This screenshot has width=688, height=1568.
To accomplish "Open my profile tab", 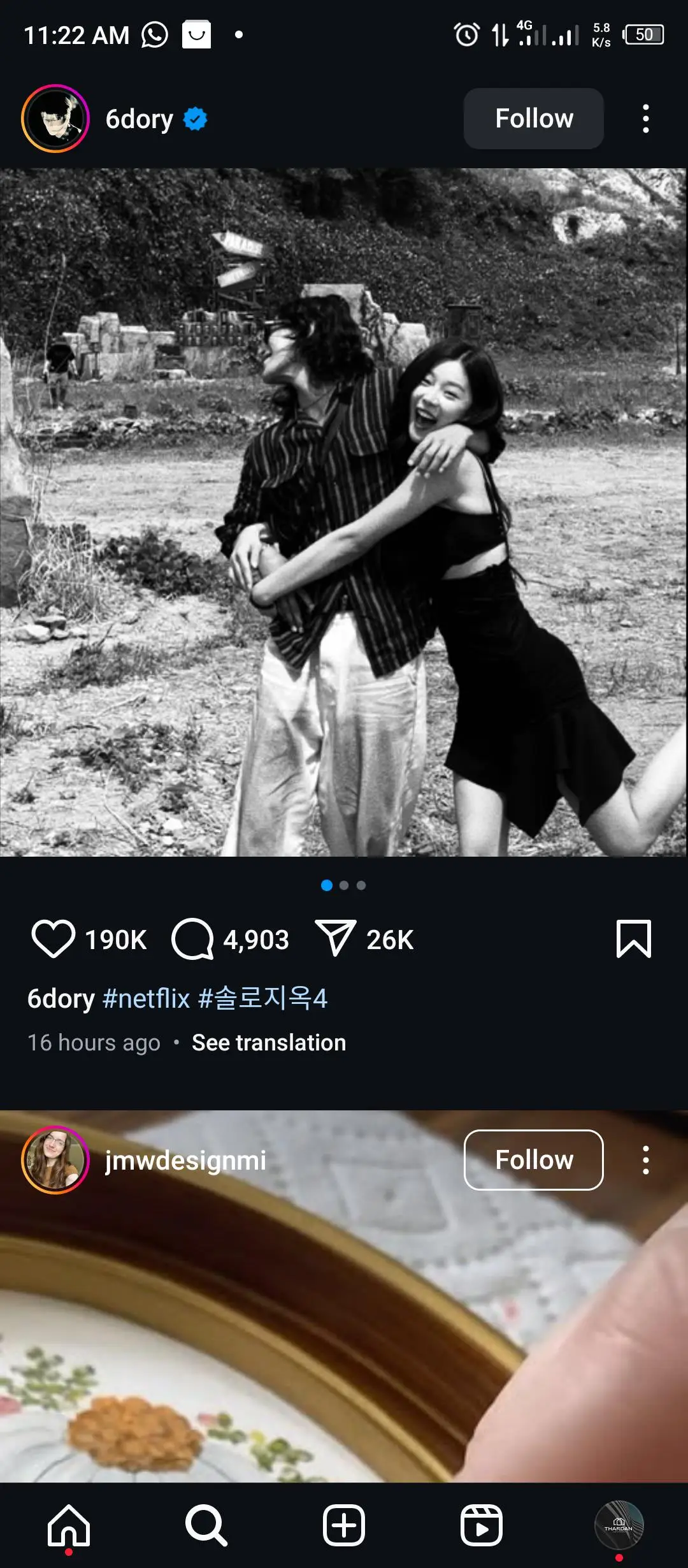I will [619, 1526].
